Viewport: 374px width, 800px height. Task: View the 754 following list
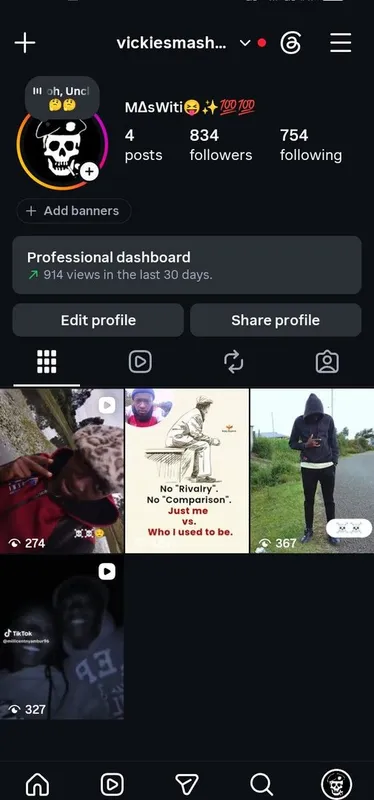point(311,145)
